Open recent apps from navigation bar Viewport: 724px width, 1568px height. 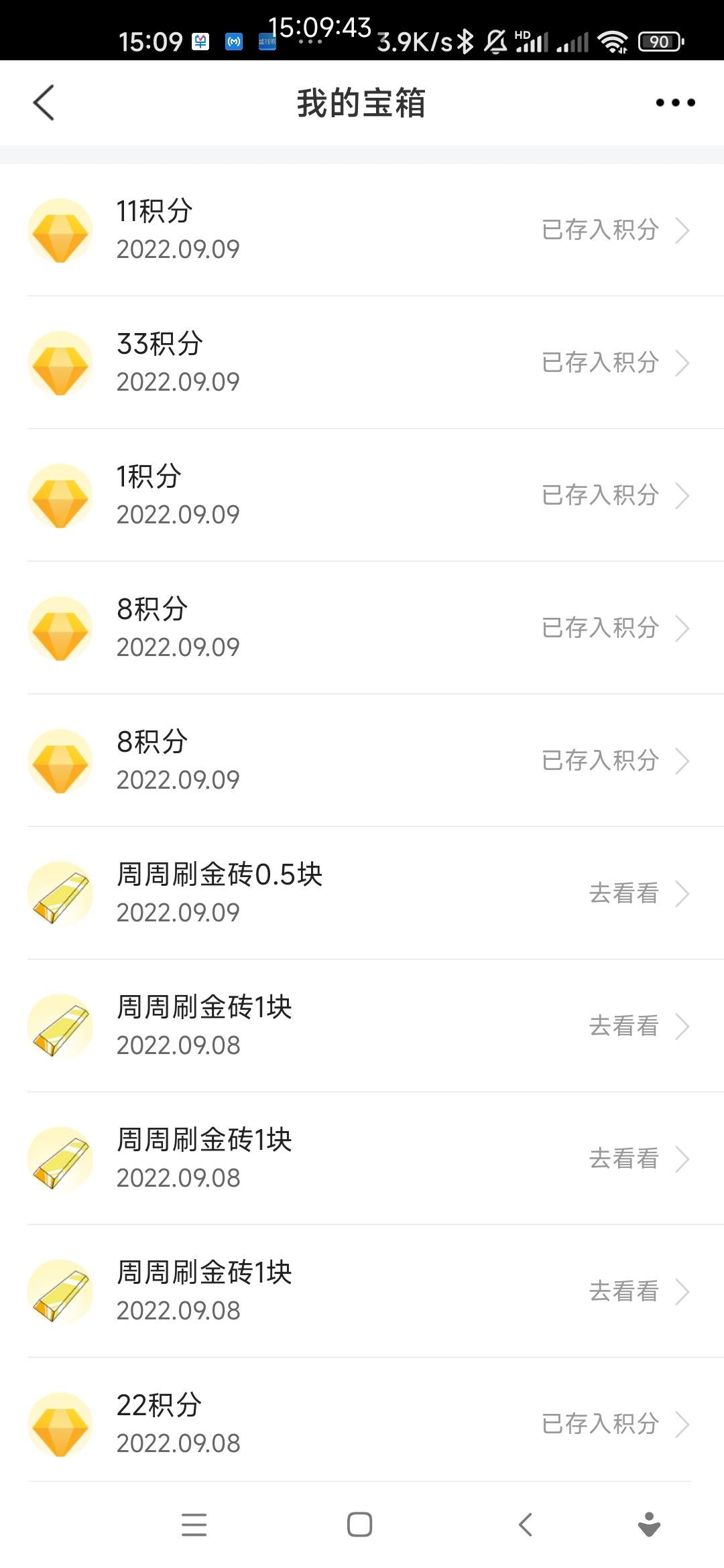[194, 1524]
